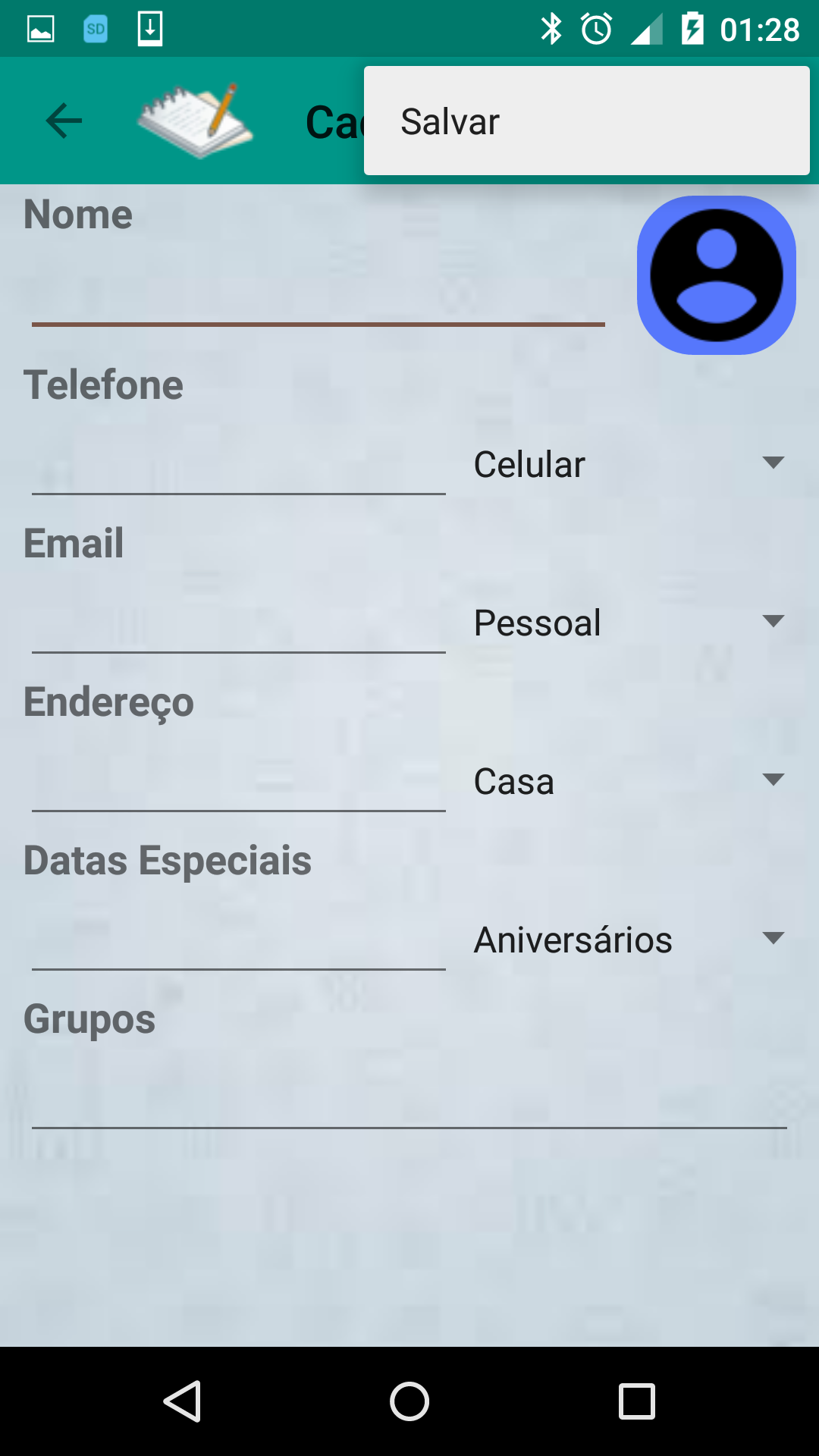Viewport: 819px width, 1456px height.
Task: Click the notepad and pencil app icon
Action: pyautogui.click(x=193, y=120)
